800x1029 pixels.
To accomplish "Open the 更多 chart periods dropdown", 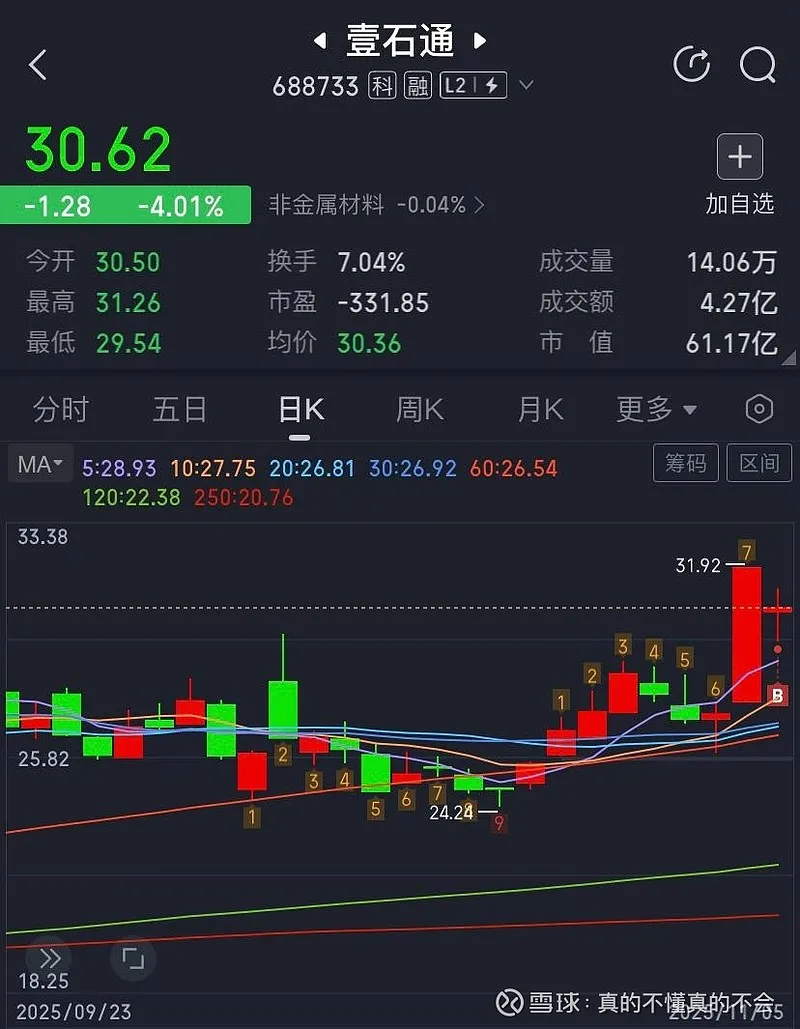I will pyautogui.click(x=656, y=409).
